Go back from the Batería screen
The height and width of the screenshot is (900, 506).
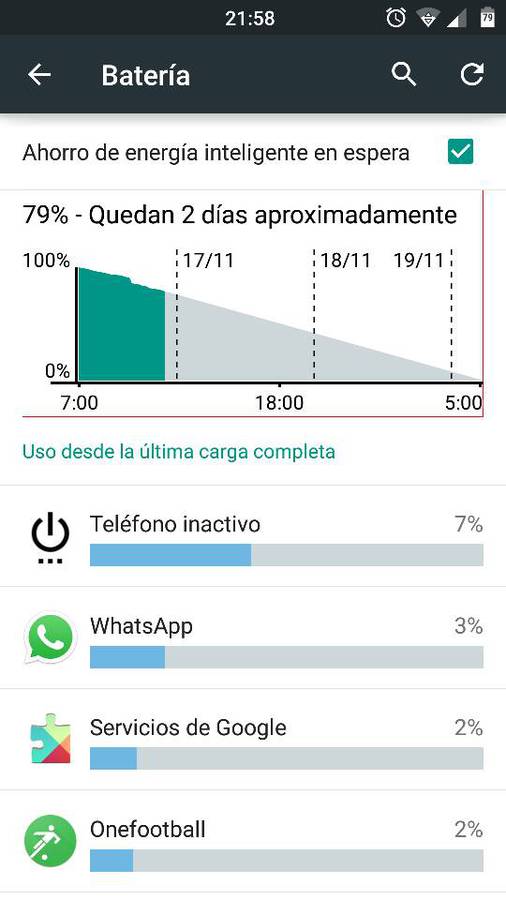click(x=40, y=75)
